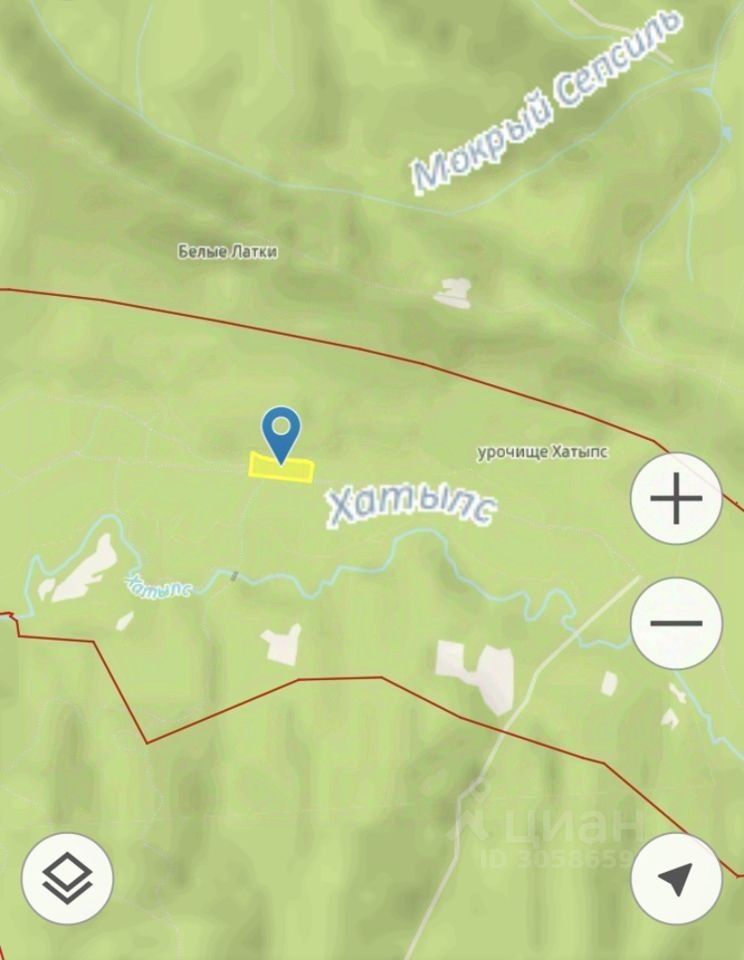
Task: Zoom out of the map
Action: [677, 622]
